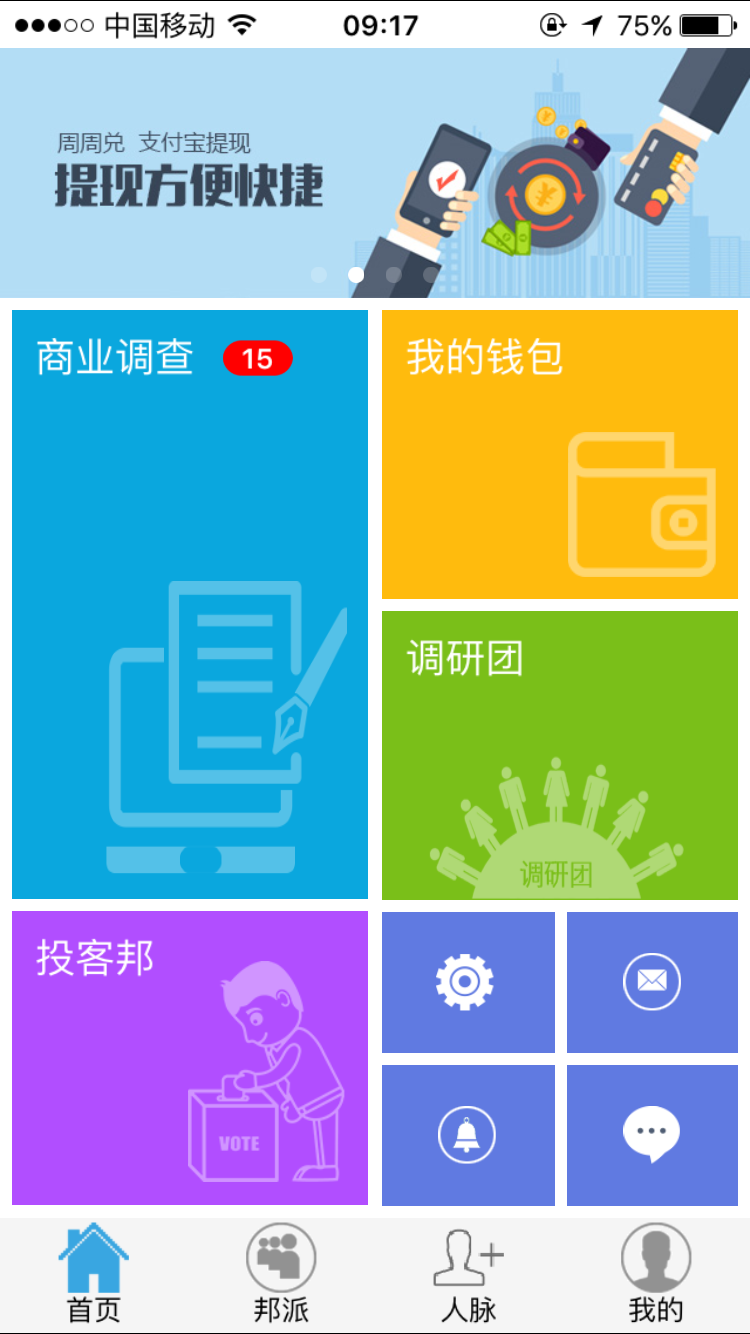Viewport: 750px width, 1334px height.
Task: Open the 我的 profile tab
Action: tap(656, 1274)
